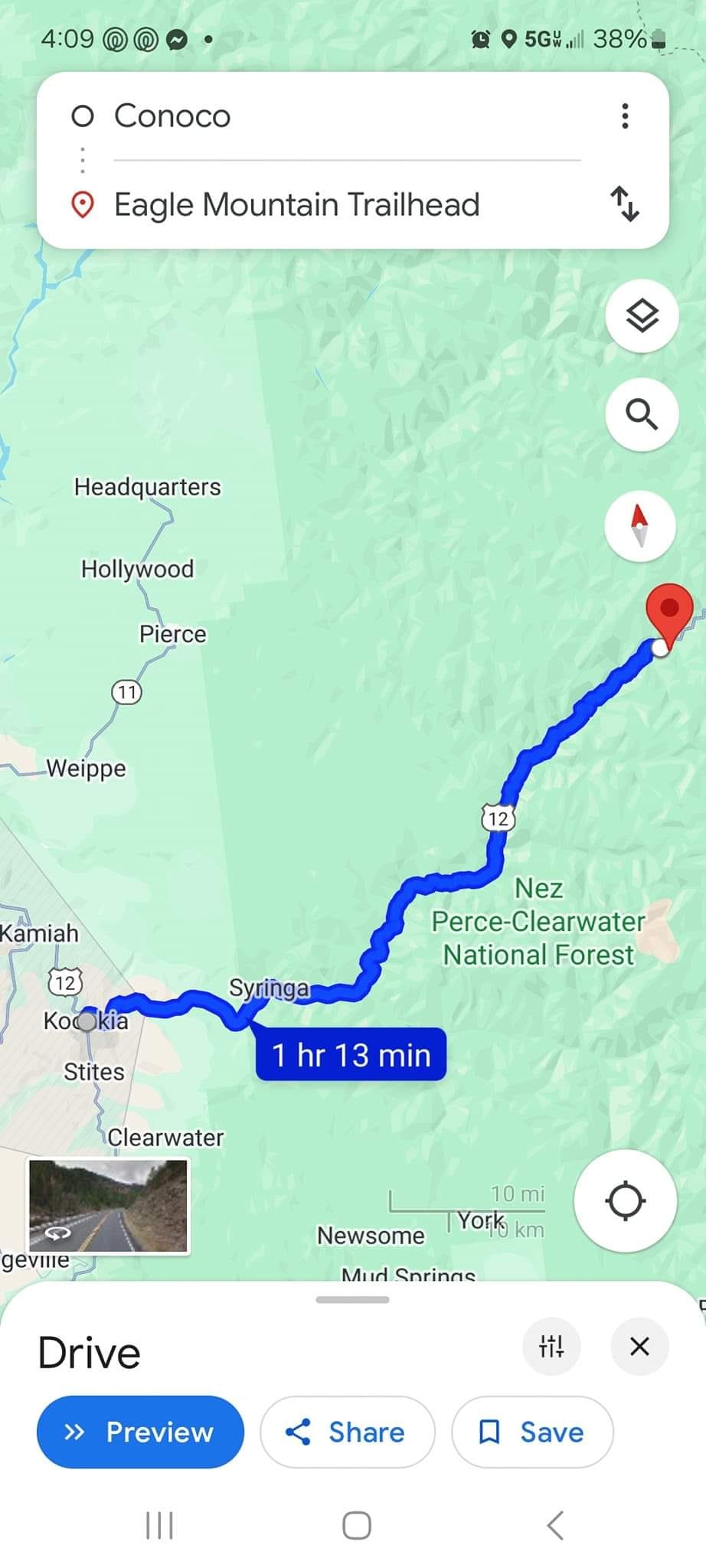Open route options filter
Screen dimensions: 706x1568
click(551, 1346)
